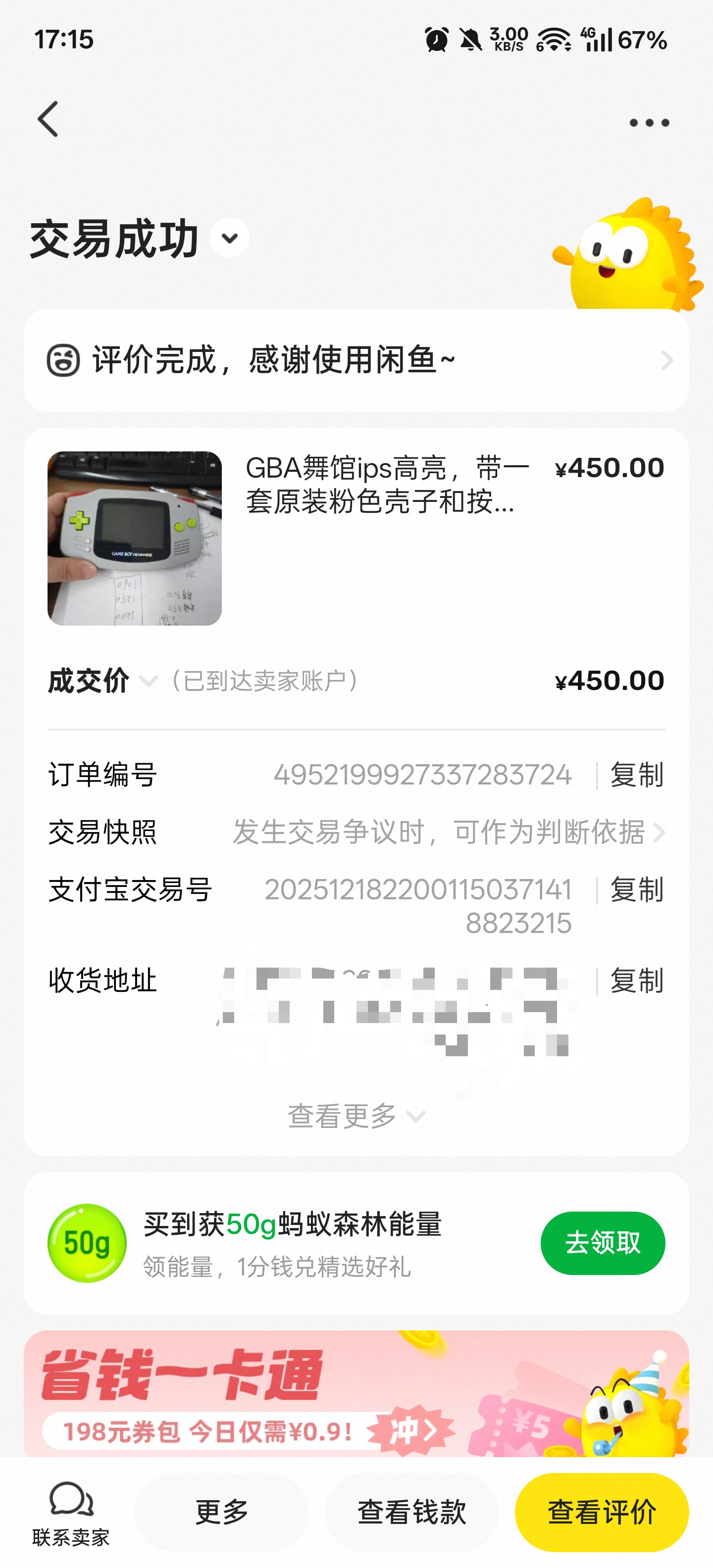Expand the 交易成功 status dropdown
Viewport: 713px width, 1568px height.
[230, 238]
